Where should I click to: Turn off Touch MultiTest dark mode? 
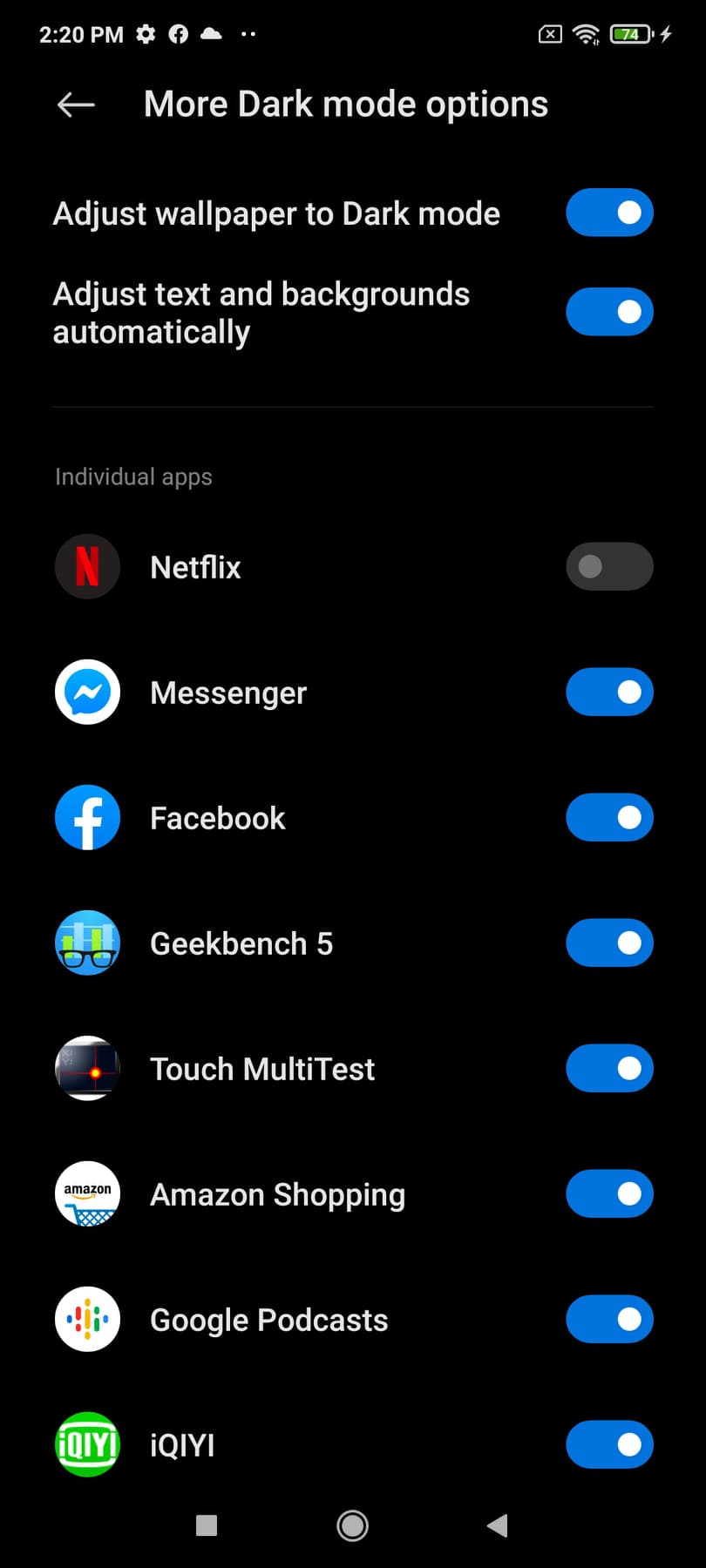(x=609, y=1068)
